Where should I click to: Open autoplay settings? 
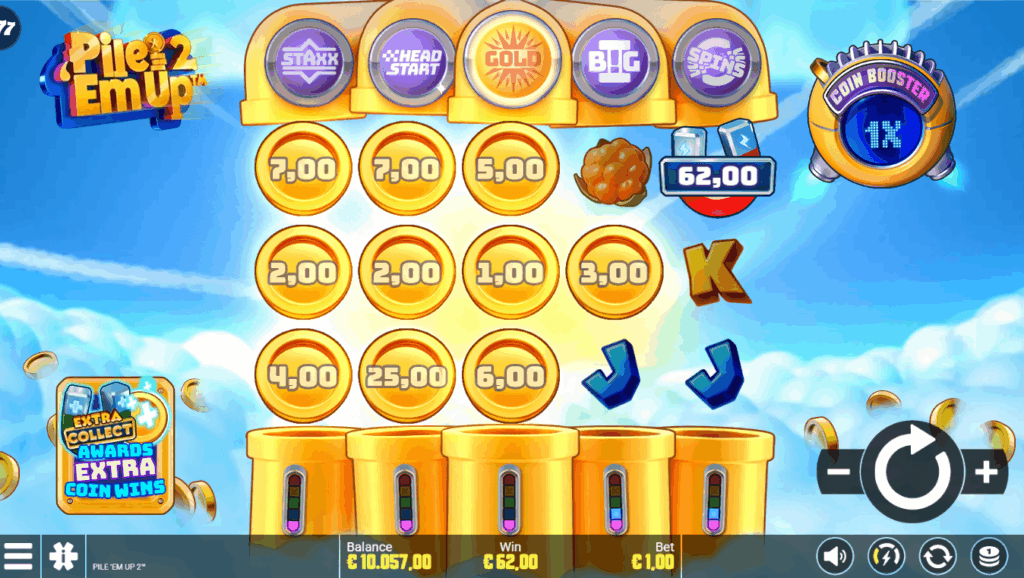937,556
